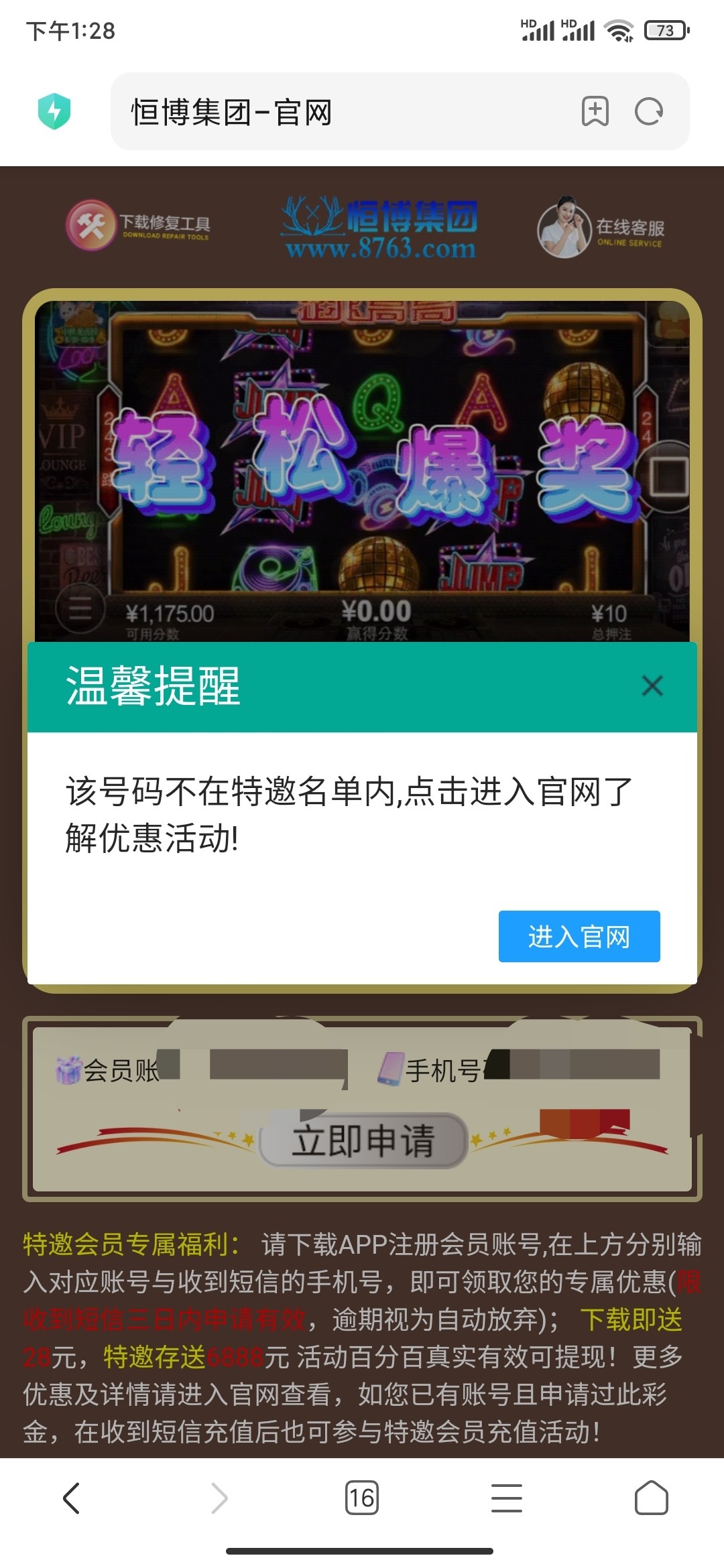Open the browser security shield
The height and width of the screenshot is (1568, 724).
(54, 111)
